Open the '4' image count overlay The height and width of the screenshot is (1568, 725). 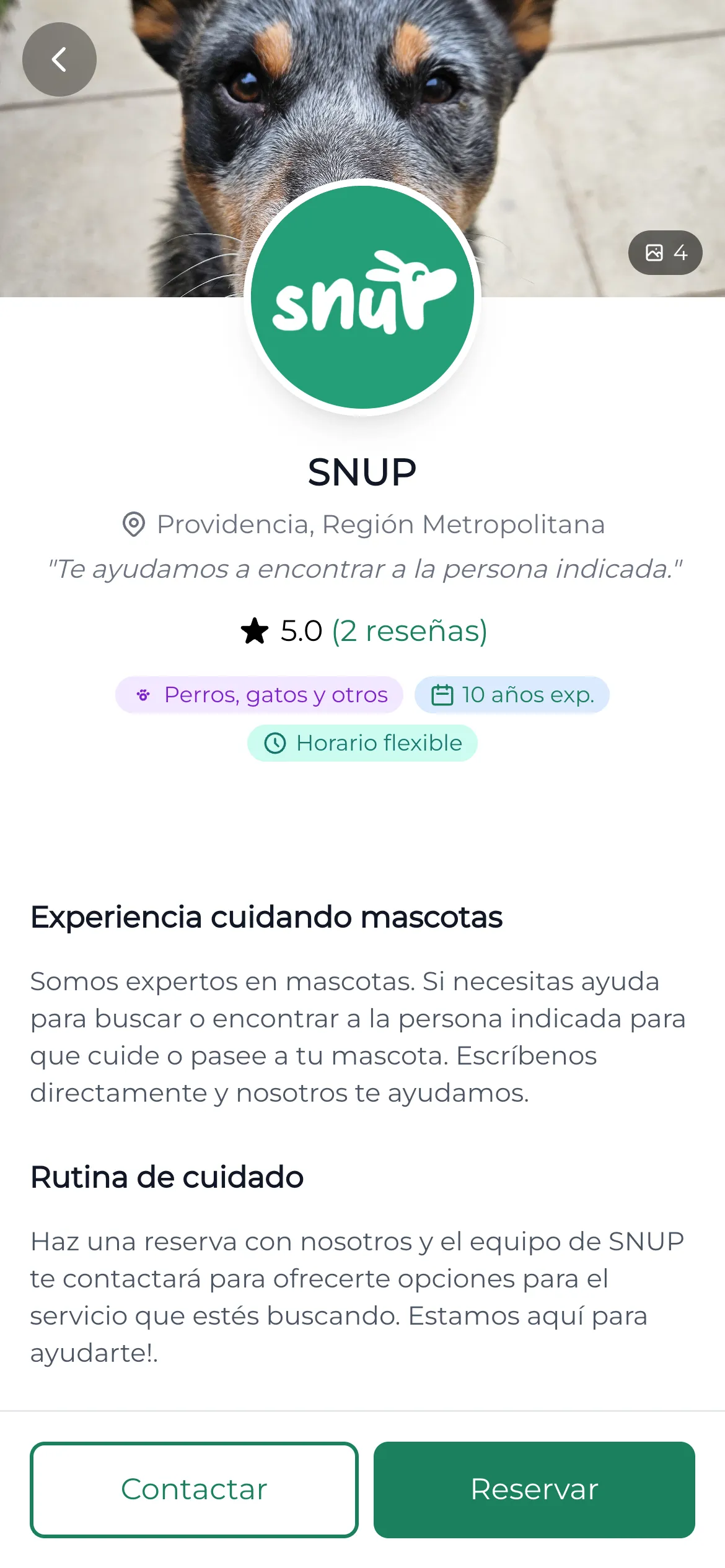pyautogui.click(x=680, y=253)
